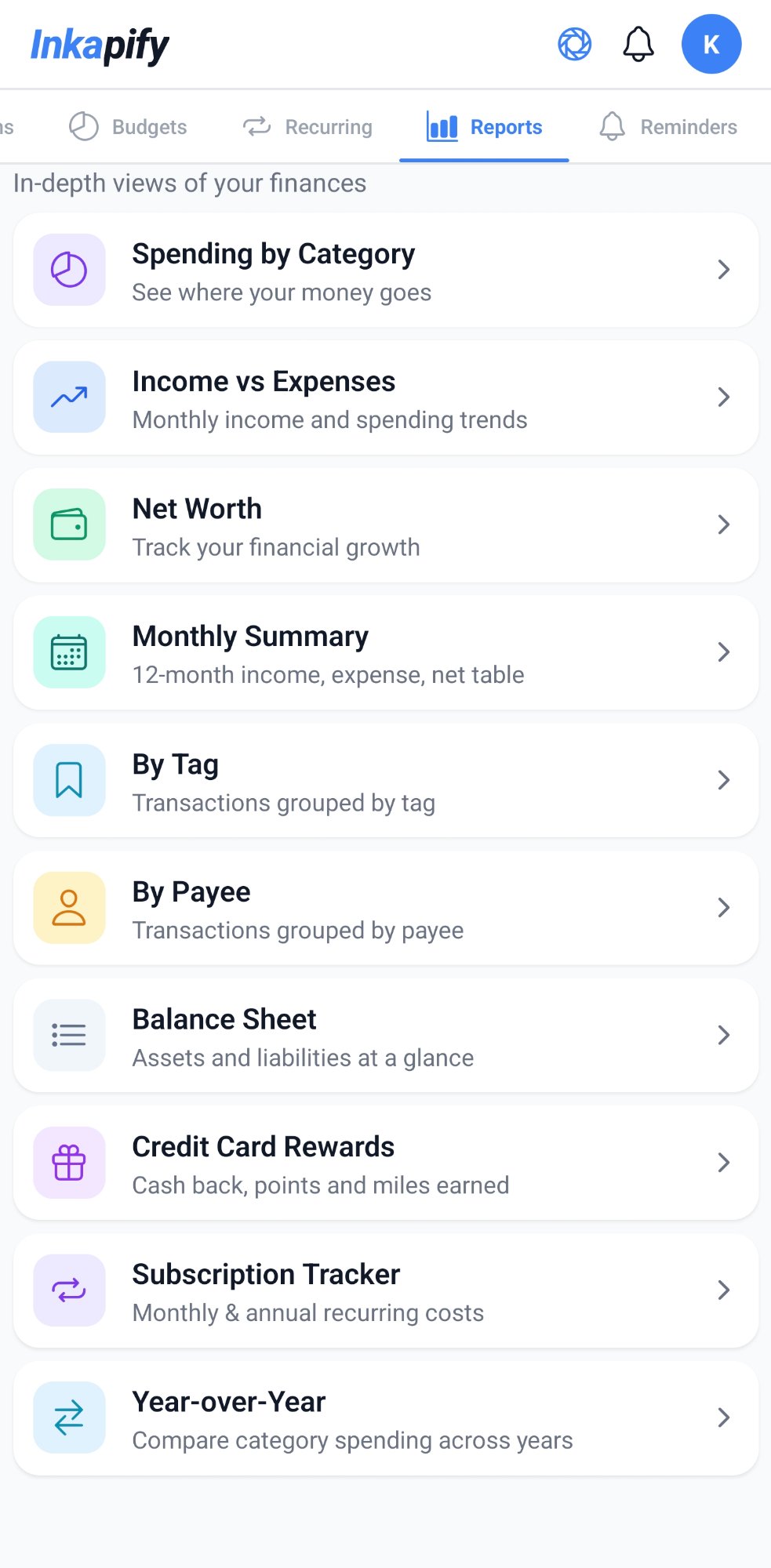Select the Credit Card Rewards gift icon
The height and width of the screenshot is (1568, 771).
click(x=68, y=1163)
